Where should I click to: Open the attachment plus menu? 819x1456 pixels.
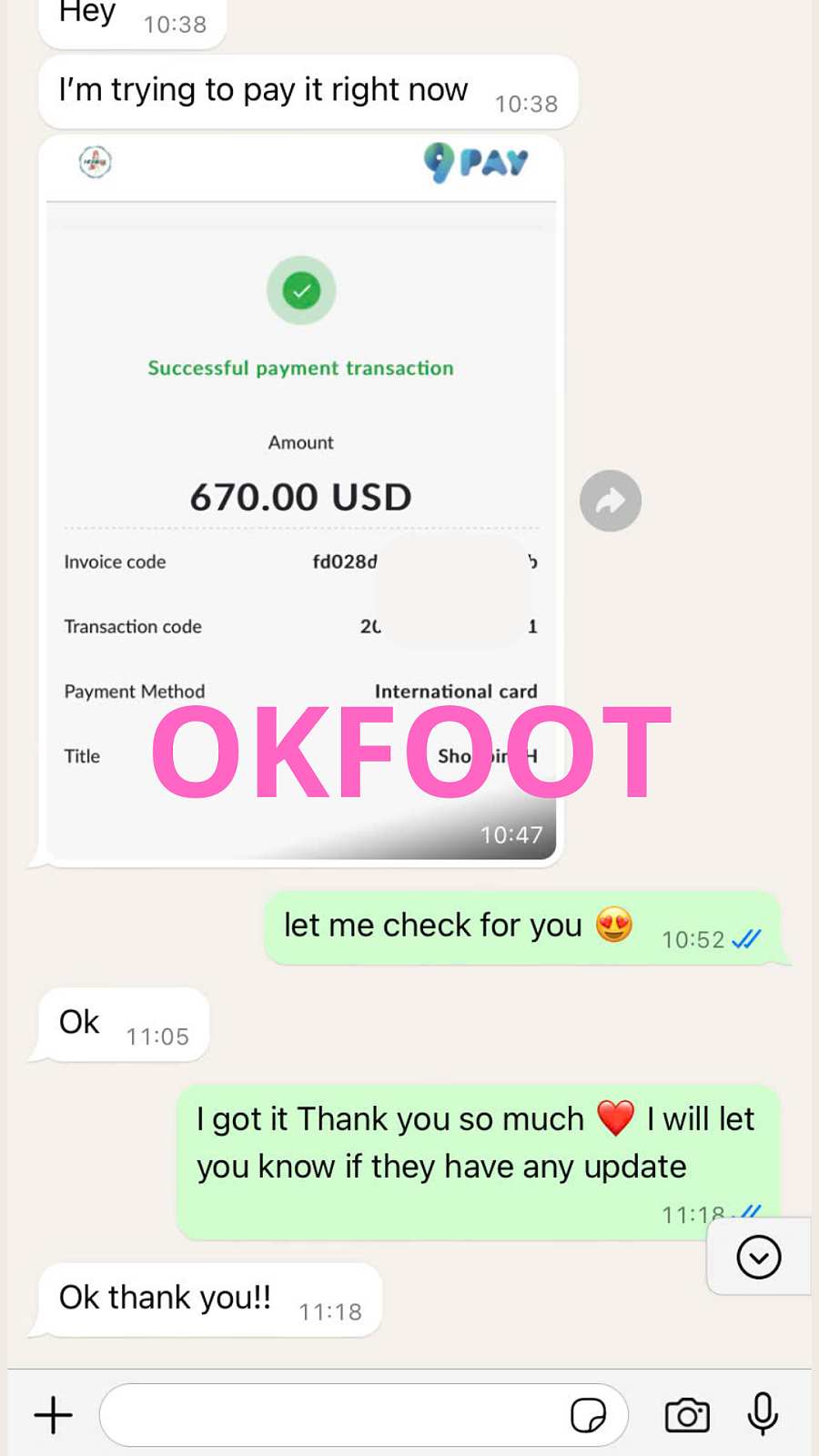coord(54,1415)
